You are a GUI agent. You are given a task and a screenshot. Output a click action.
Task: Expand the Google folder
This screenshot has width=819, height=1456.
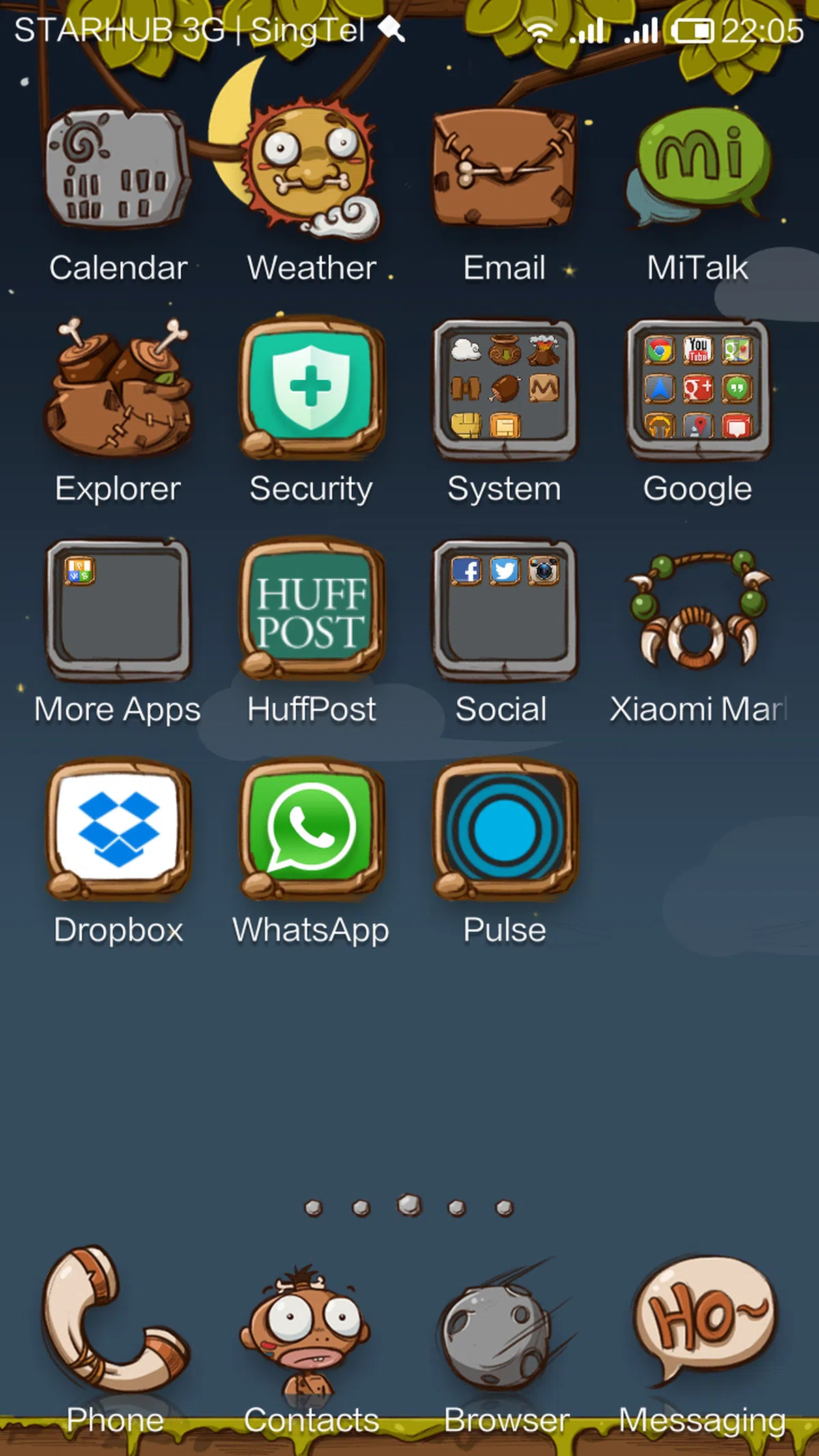pos(698,389)
